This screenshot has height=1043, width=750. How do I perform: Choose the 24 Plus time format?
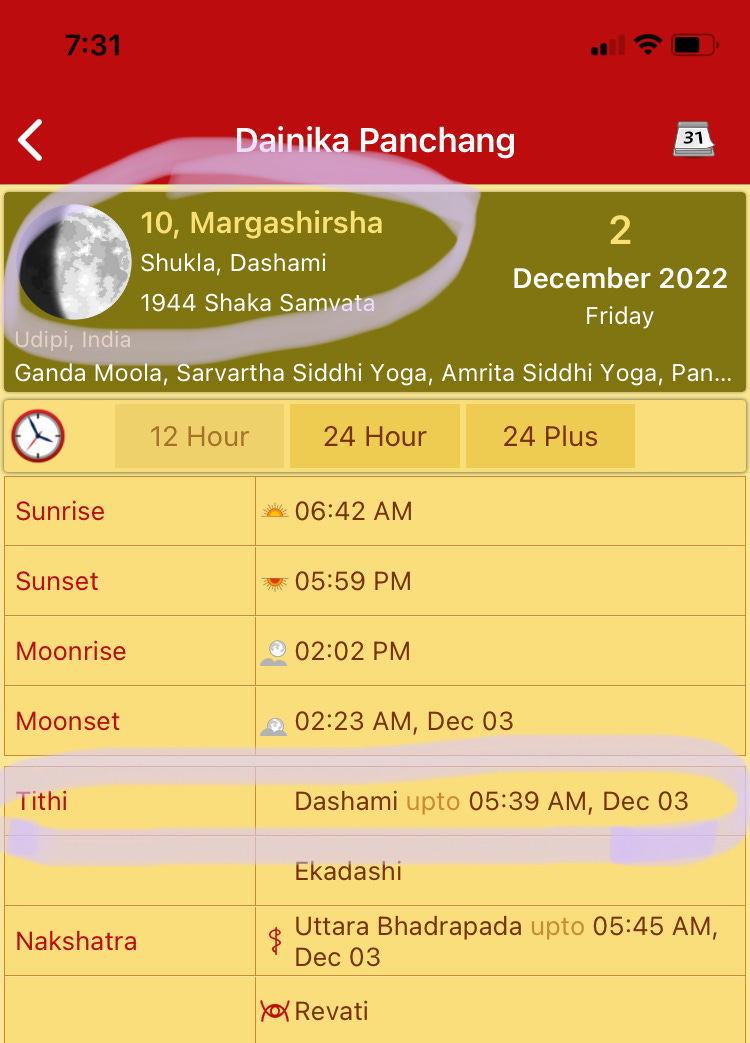coord(550,437)
